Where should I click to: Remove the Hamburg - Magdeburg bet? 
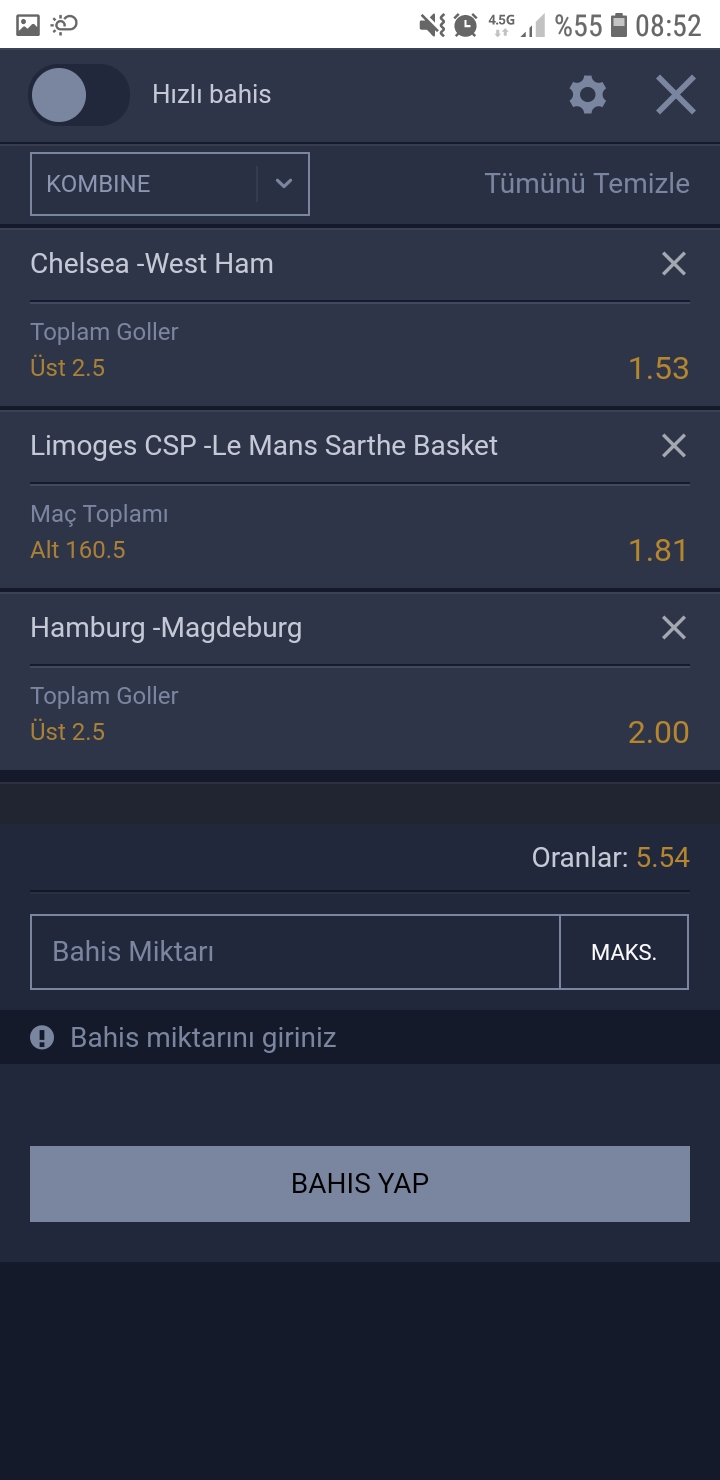point(674,628)
